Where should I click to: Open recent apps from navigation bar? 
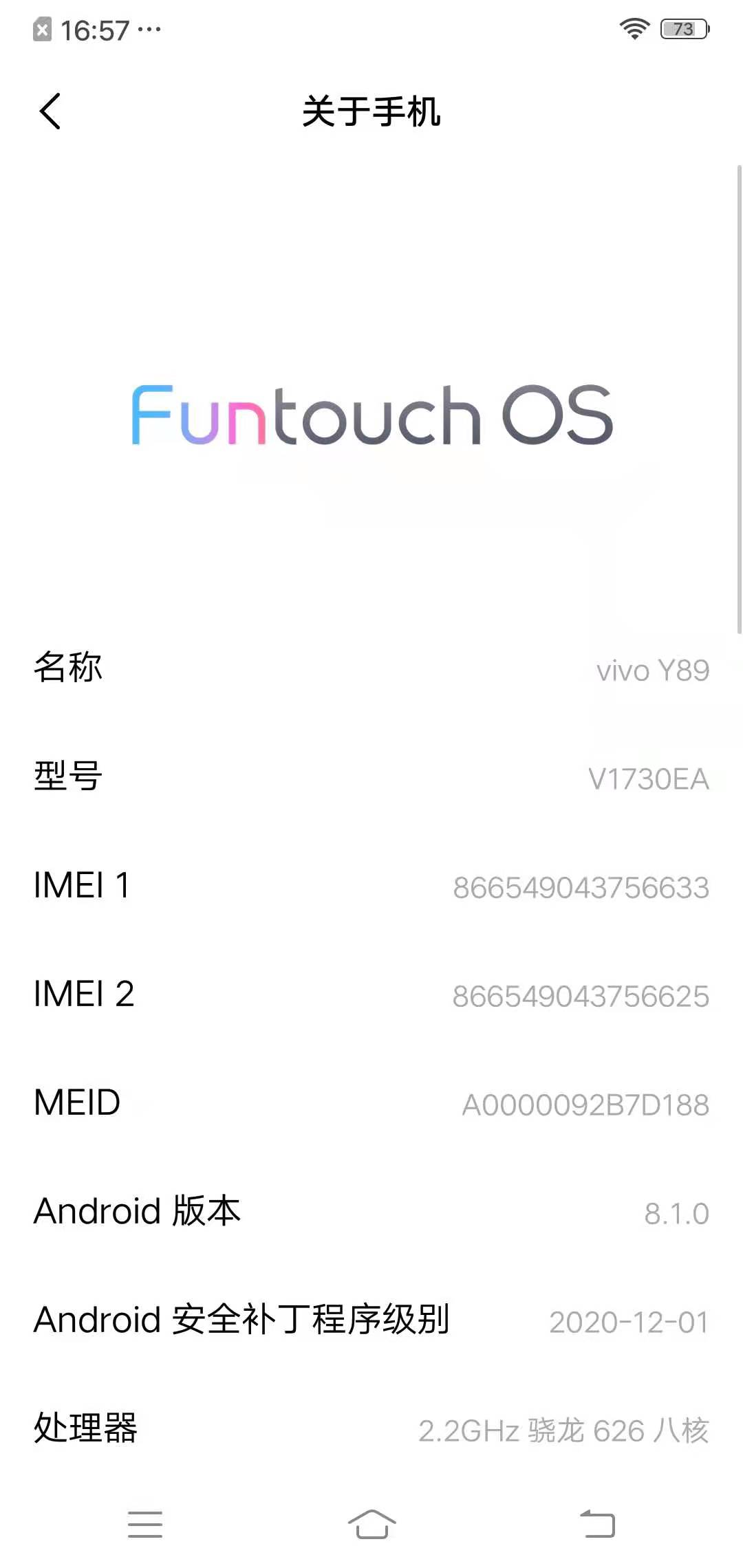coord(145,1525)
